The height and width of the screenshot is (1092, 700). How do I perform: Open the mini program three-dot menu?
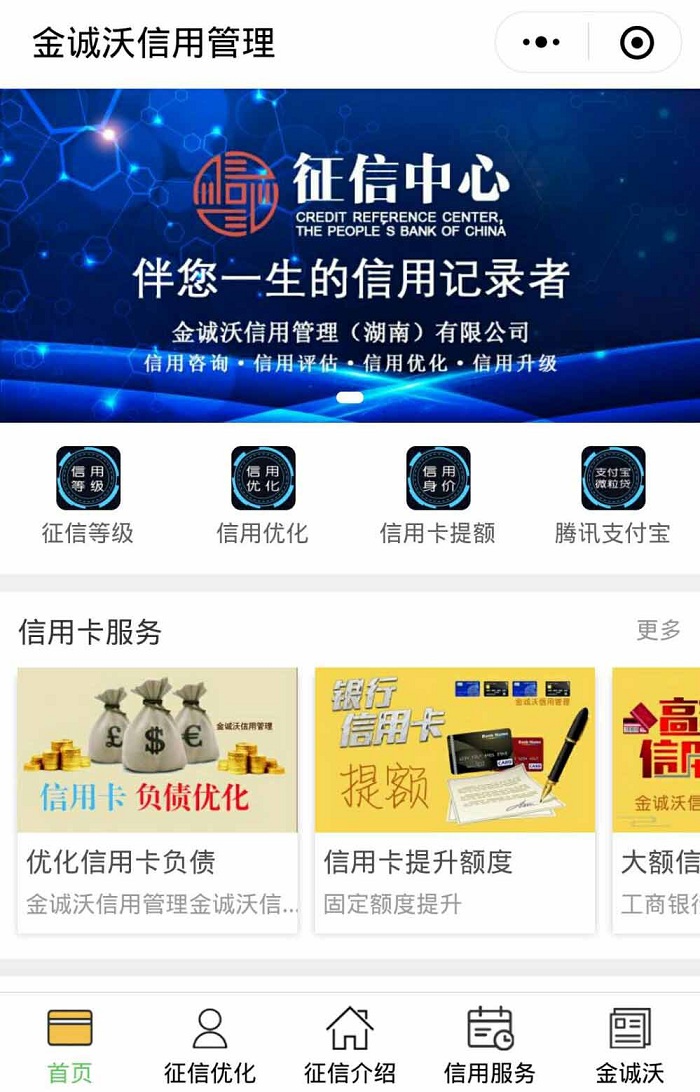point(542,43)
